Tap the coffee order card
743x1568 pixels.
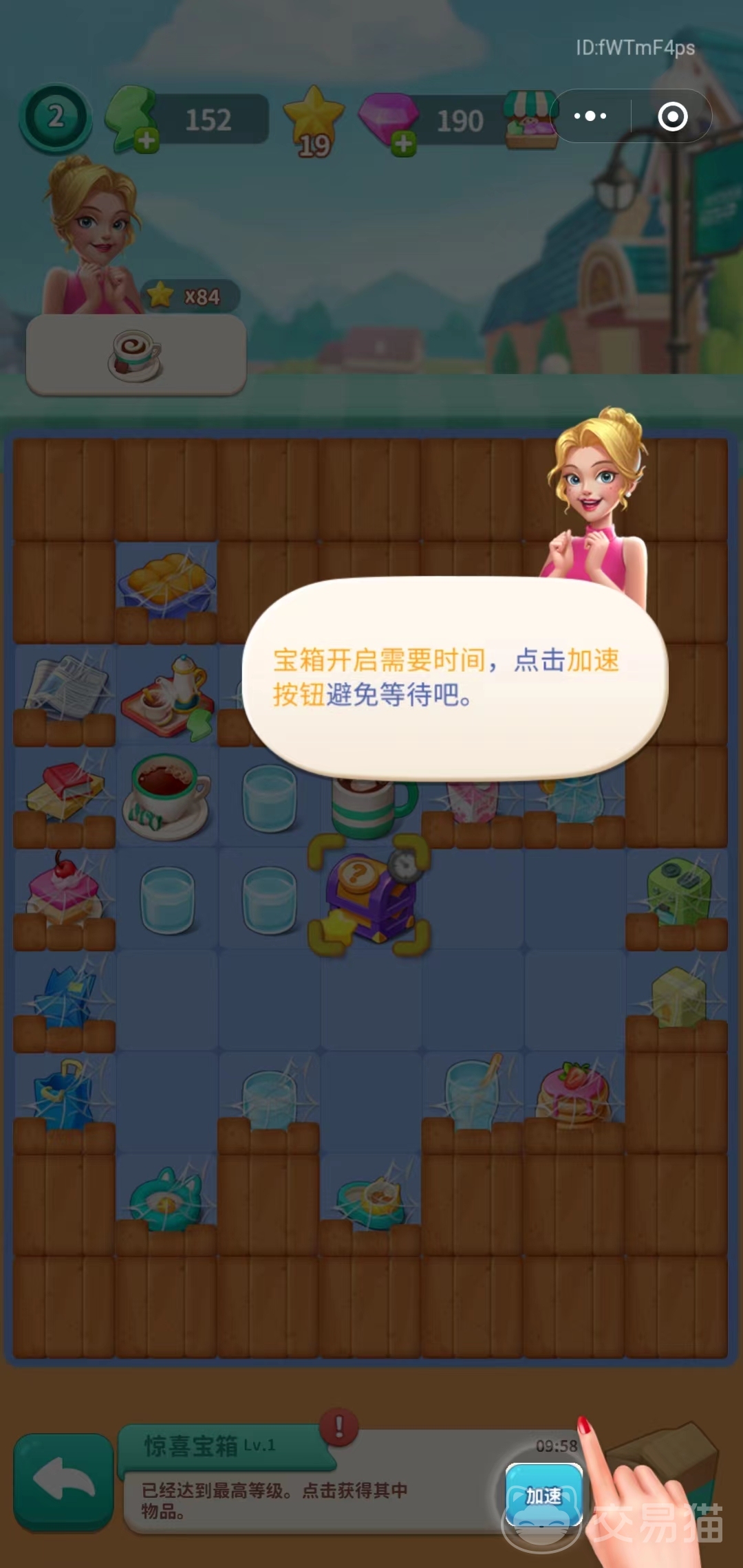tap(136, 355)
